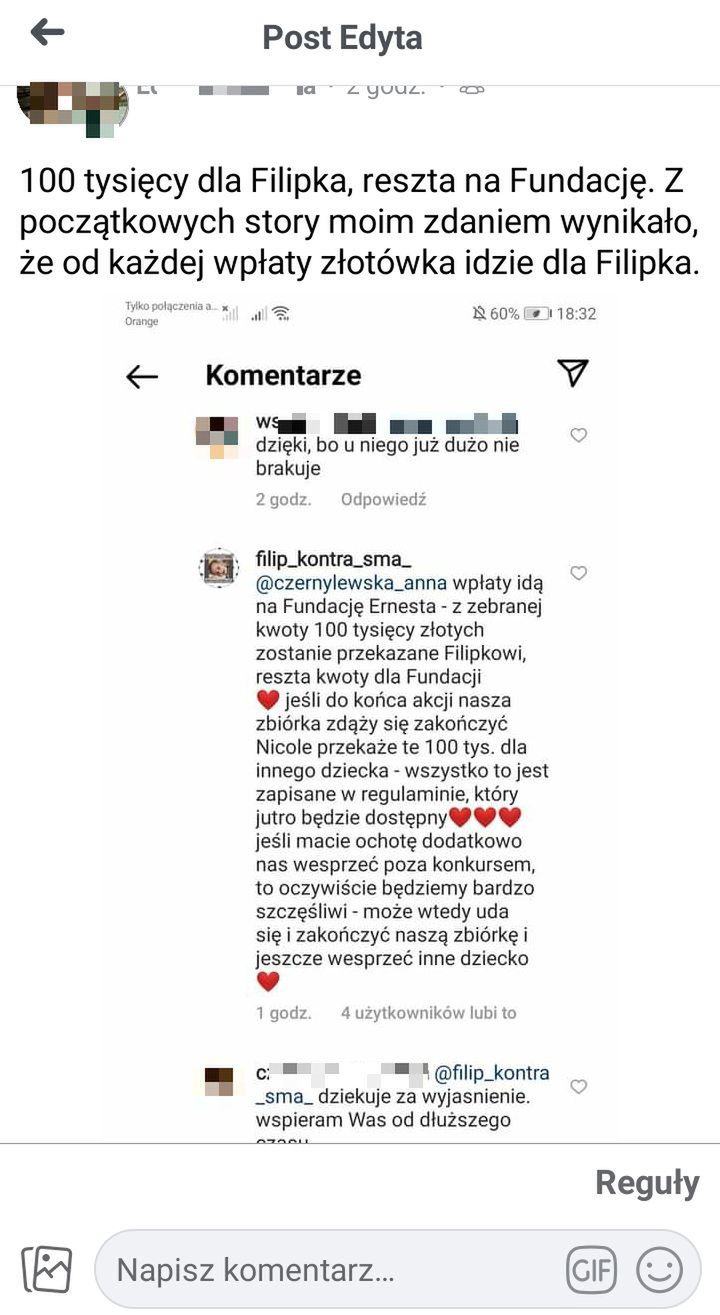Open the group Reguły (rules)
Image resolution: width=720 pixels, height=1315 pixels.
(x=647, y=1183)
